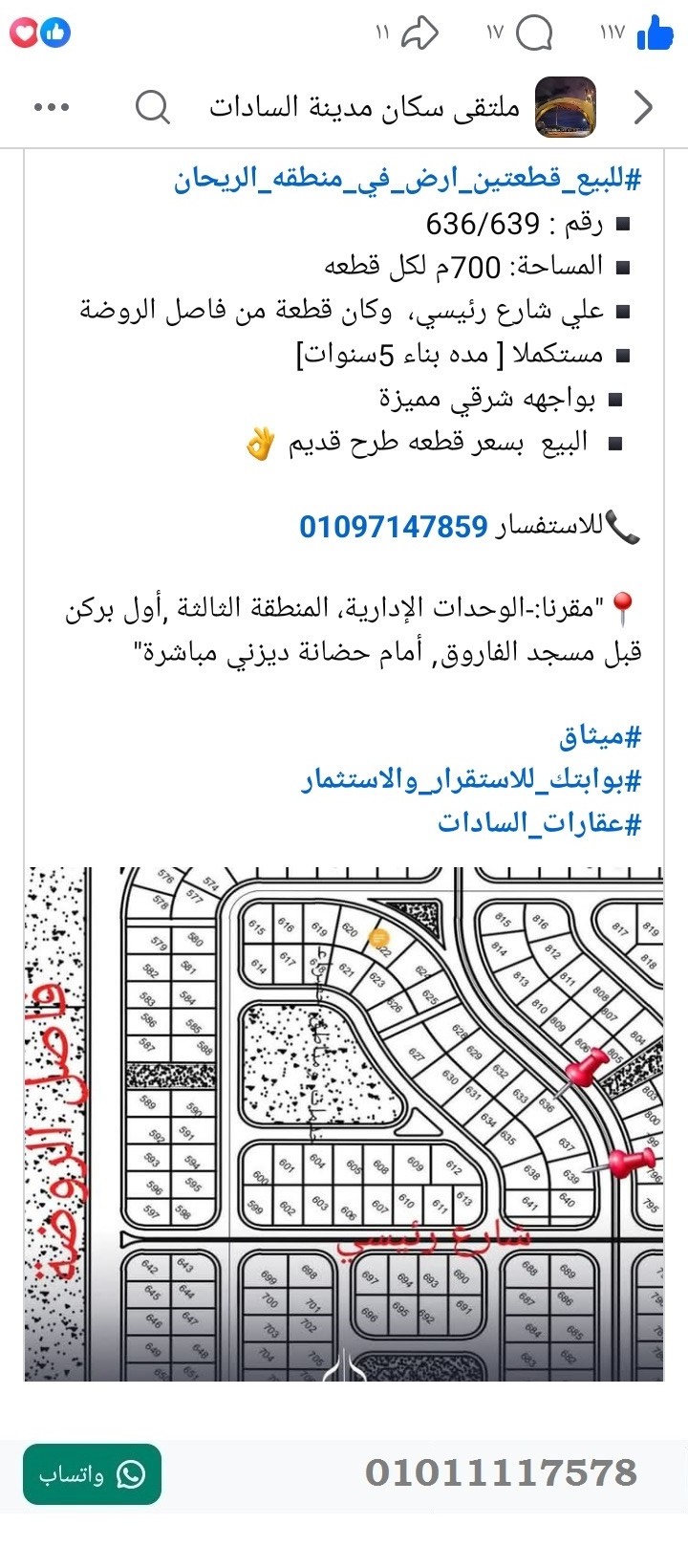
Task: Click the blue like reaction icon
Action: [56, 32]
